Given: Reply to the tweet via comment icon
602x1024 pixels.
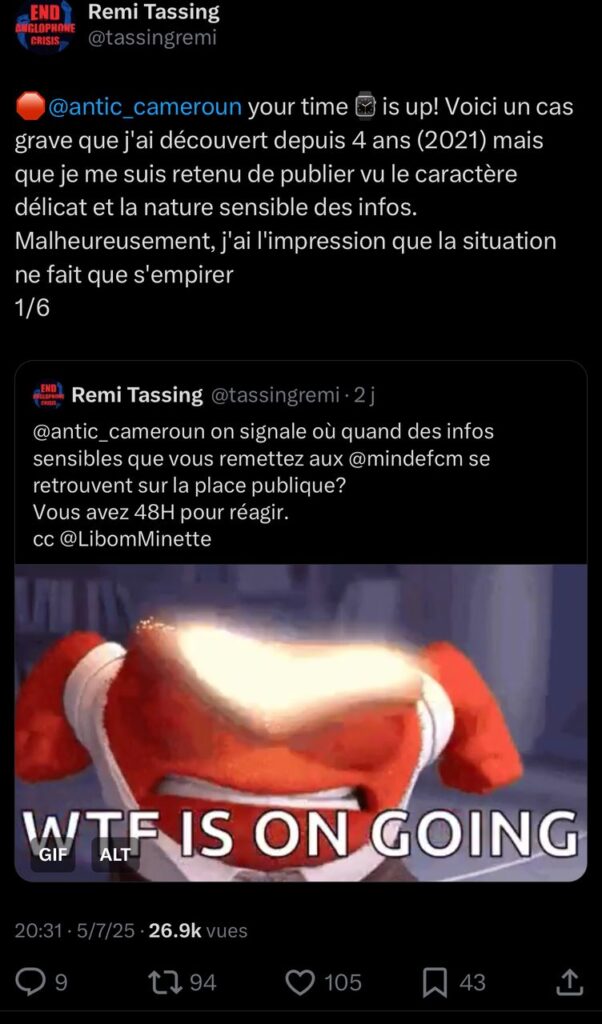Looking at the screenshot, I should point(32,982).
